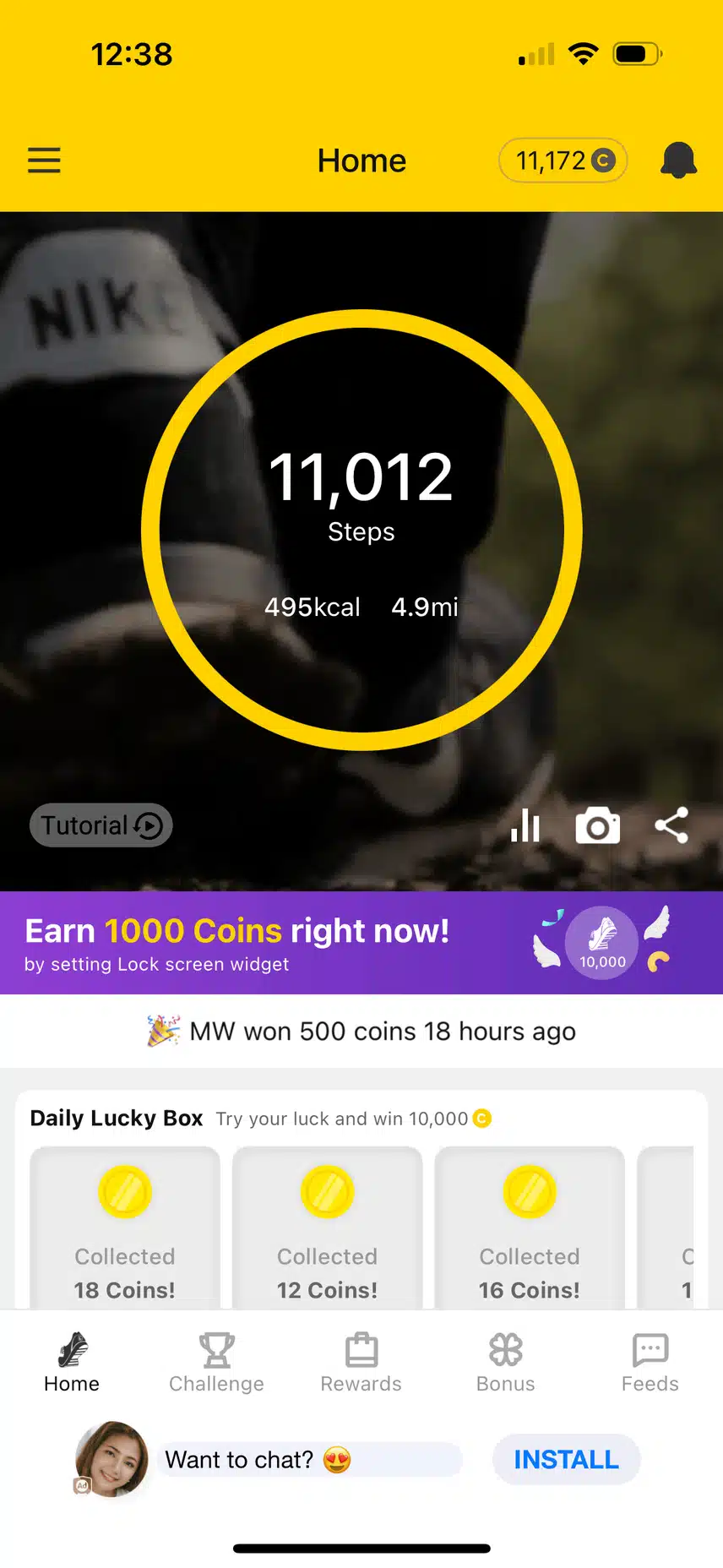View step statistics bar chart
This screenshot has height=1568, width=723.
[x=525, y=825]
